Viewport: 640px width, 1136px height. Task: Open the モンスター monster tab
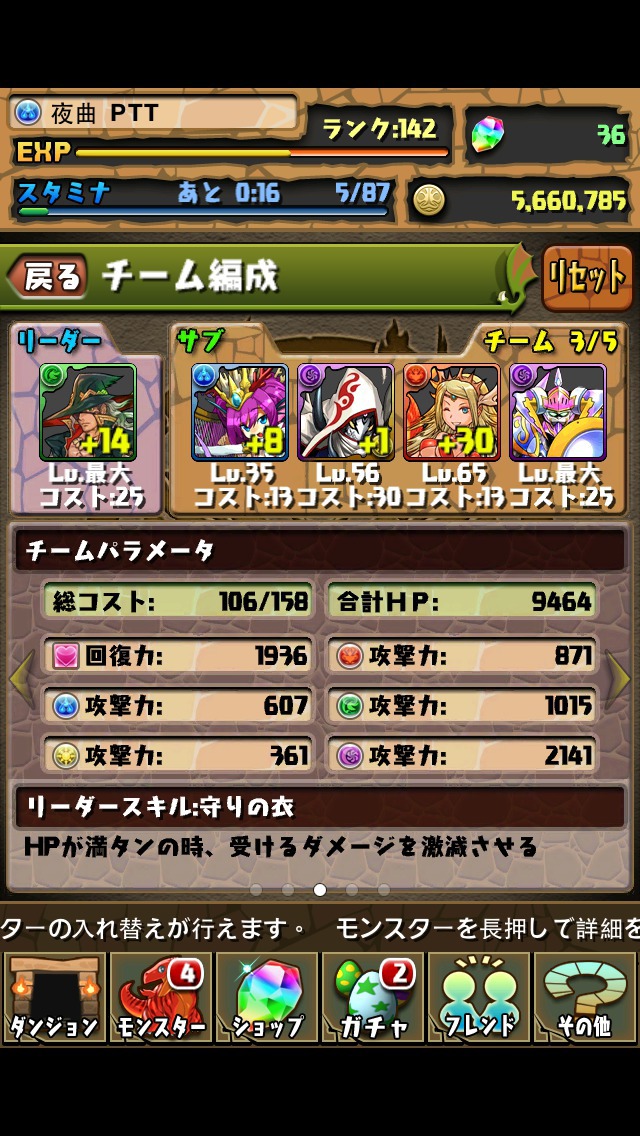tap(160, 997)
